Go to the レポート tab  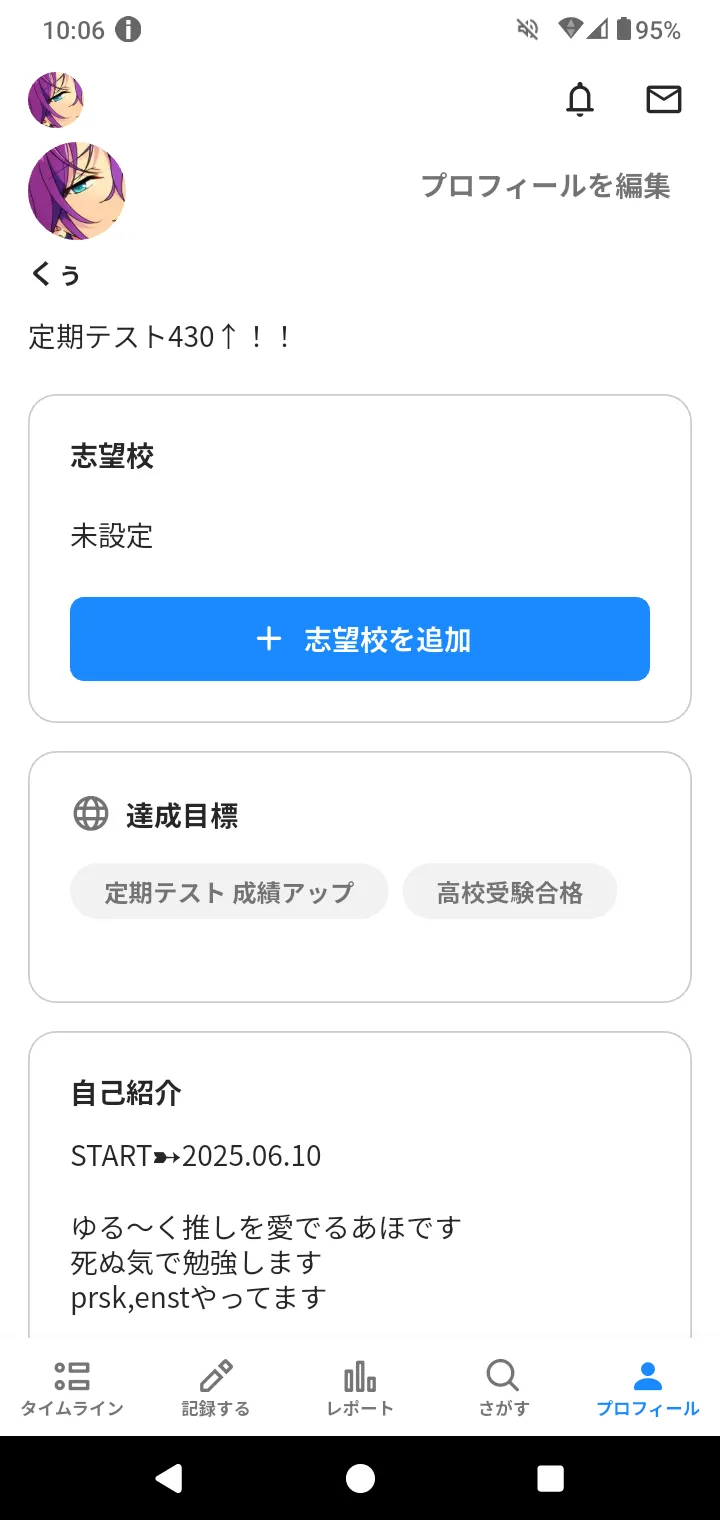[x=360, y=1388]
